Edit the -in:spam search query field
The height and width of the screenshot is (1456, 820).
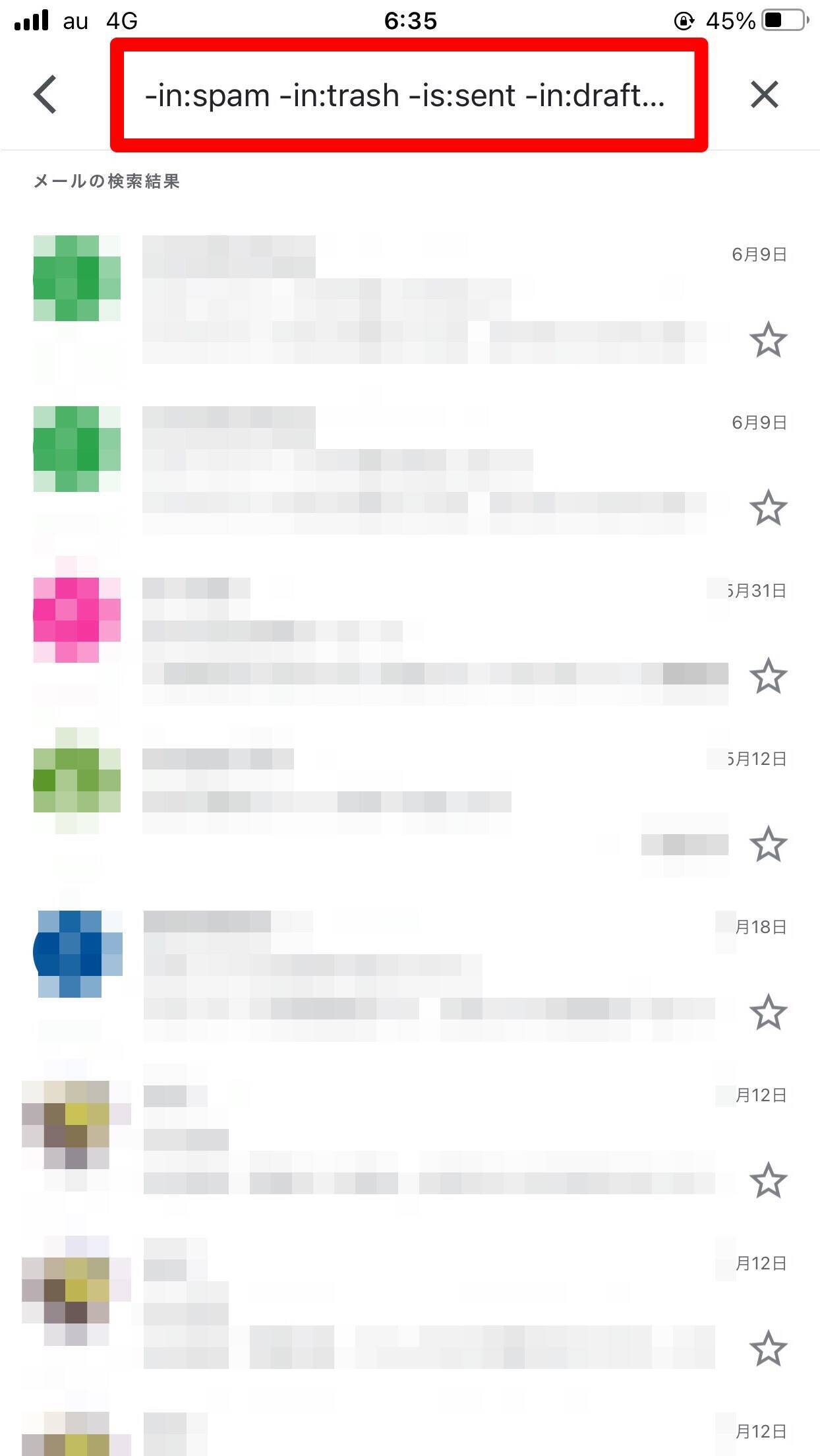pyautogui.click(x=405, y=96)
